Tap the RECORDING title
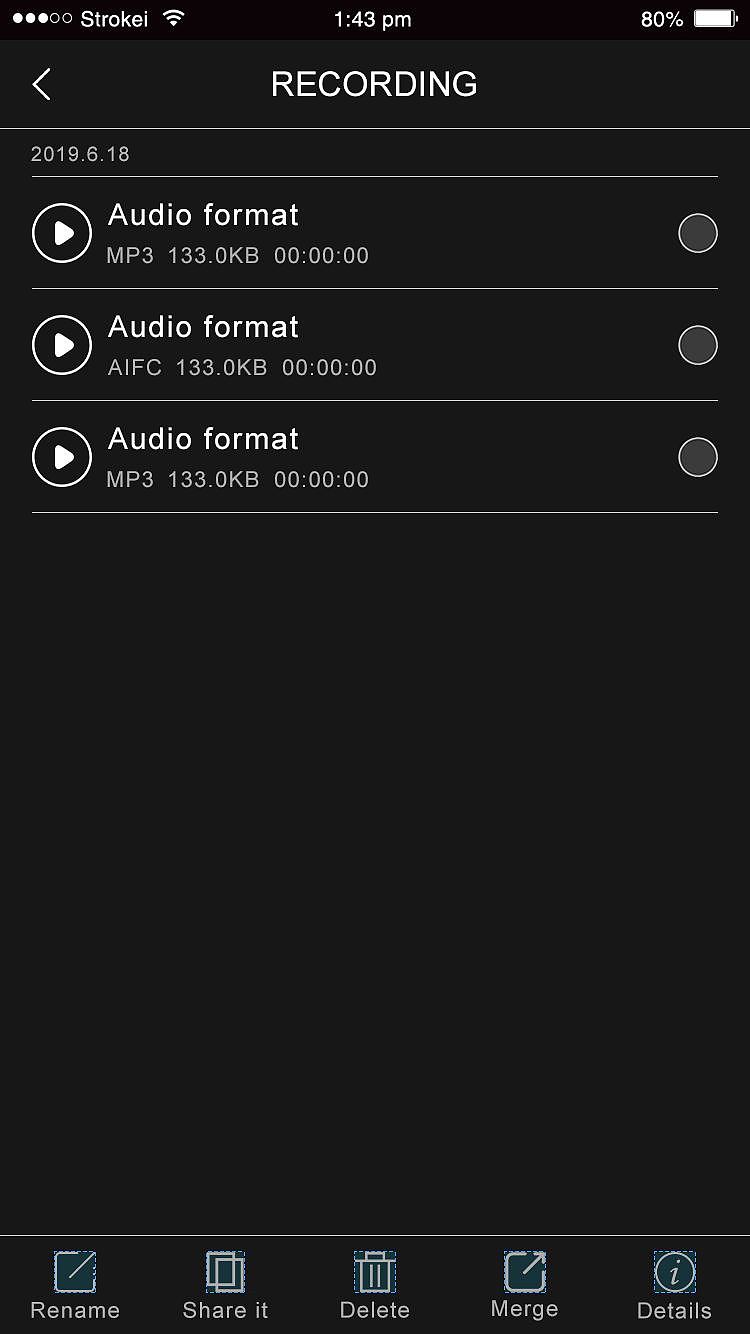 (374, 84)
